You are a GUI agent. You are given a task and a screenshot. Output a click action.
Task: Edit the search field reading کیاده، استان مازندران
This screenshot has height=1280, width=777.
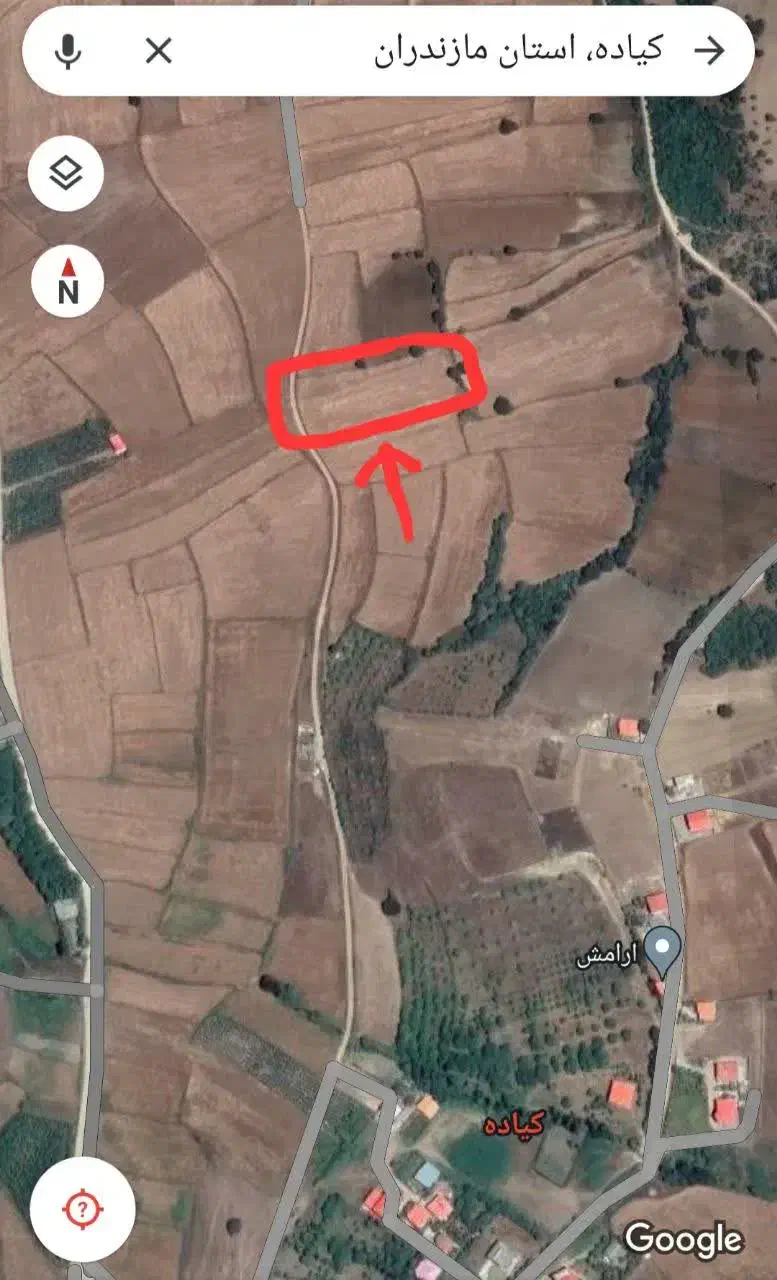click(518, 51)
